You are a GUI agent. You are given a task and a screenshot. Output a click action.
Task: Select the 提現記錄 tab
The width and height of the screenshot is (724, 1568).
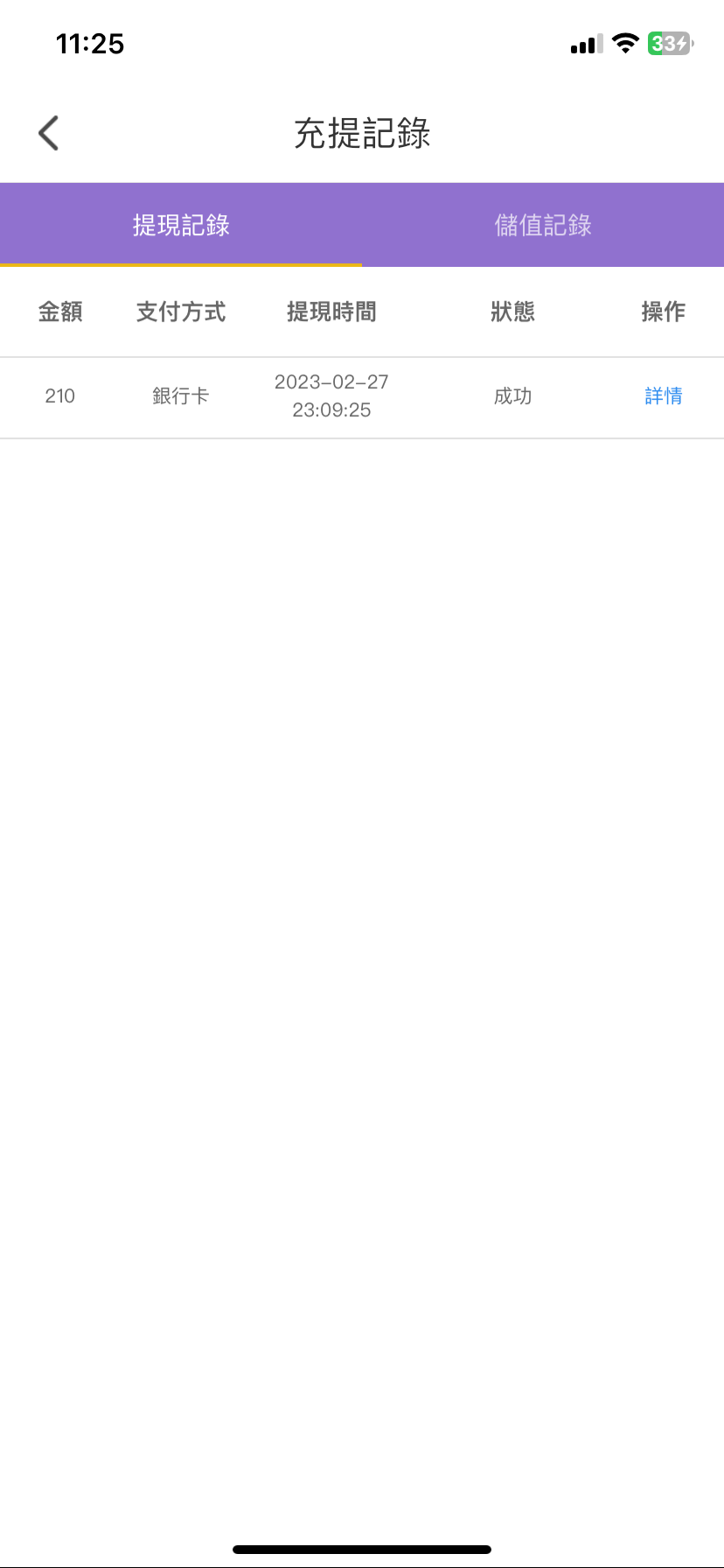click(181, 225)
